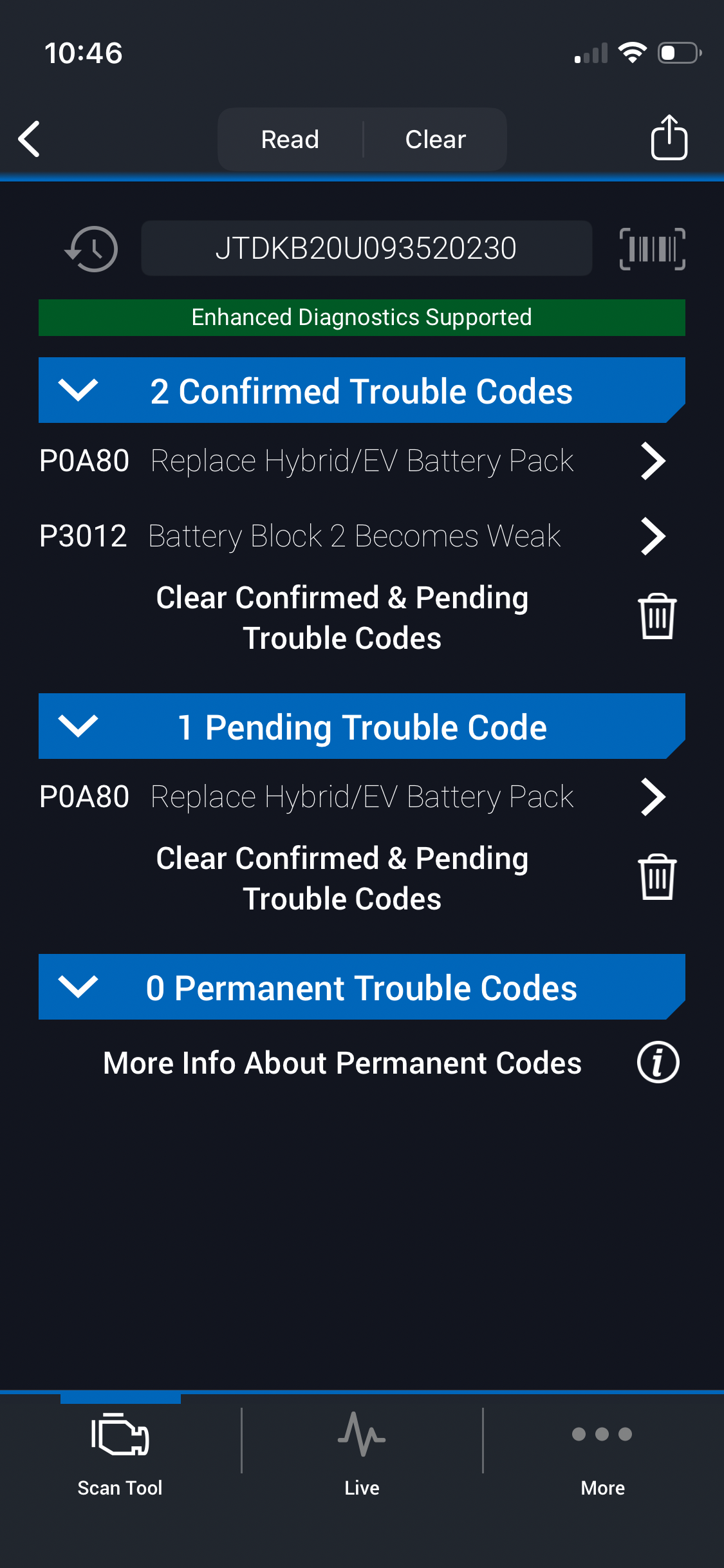Collapse the 0 Permanent Trouble Codes section
724x1568 pixels.
(78, 987)
